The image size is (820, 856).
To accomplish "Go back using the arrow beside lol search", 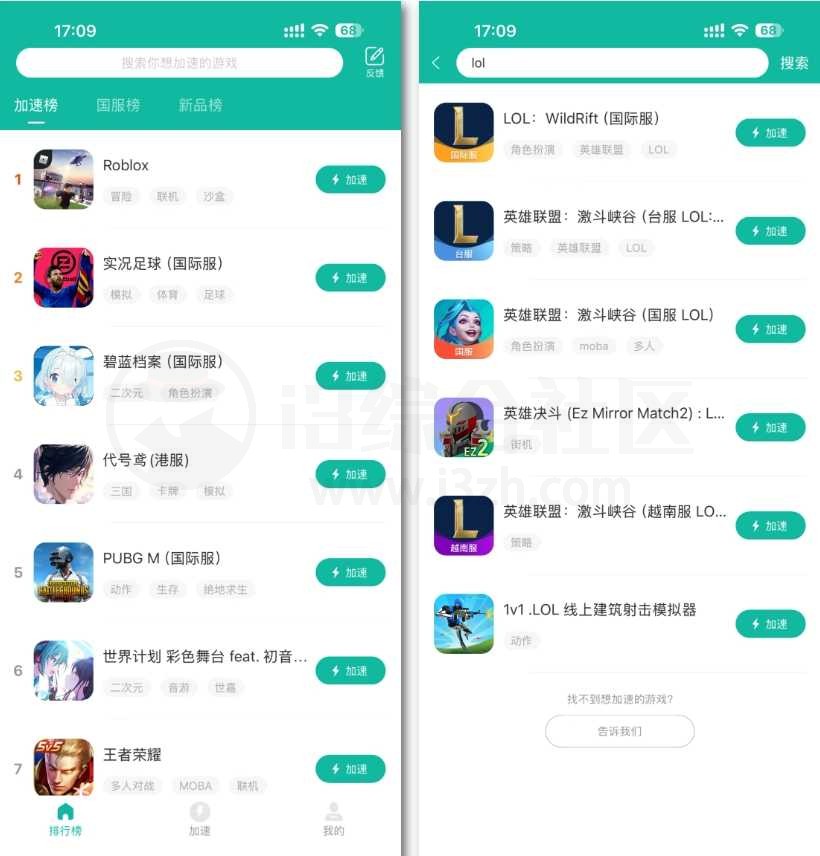I will 436,63.
